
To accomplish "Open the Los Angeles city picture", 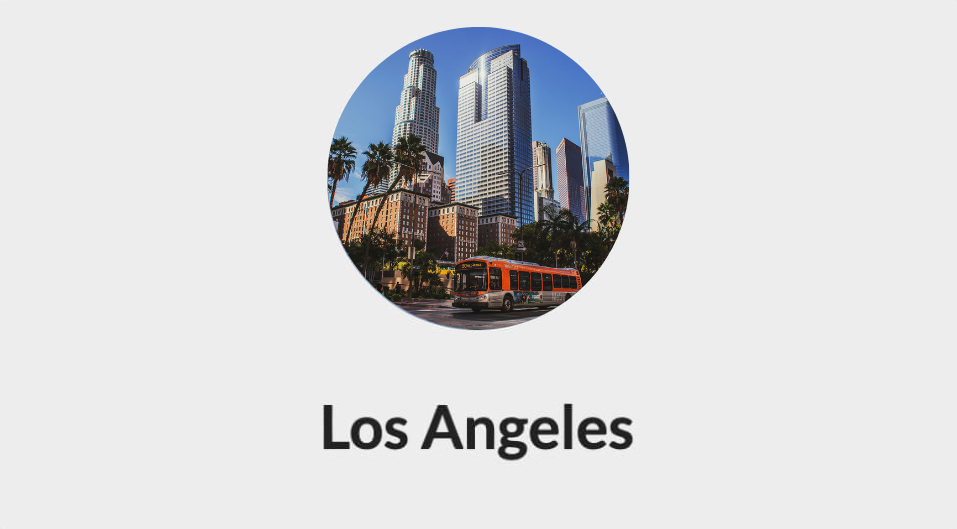I will [x=478, y=178].
